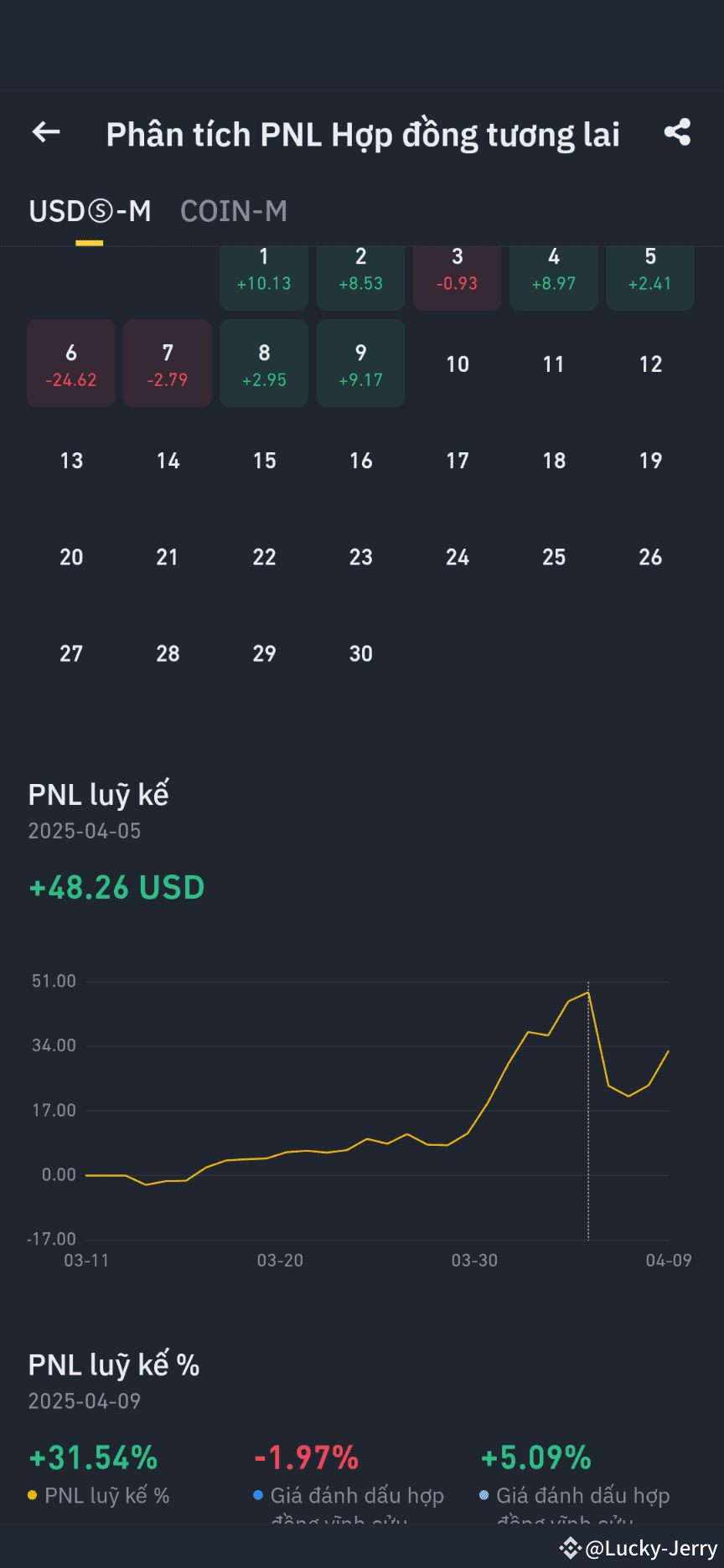Click the date label 2025-04-05
This screenshot has width=724, height=1568.
(x=85, y=831)
